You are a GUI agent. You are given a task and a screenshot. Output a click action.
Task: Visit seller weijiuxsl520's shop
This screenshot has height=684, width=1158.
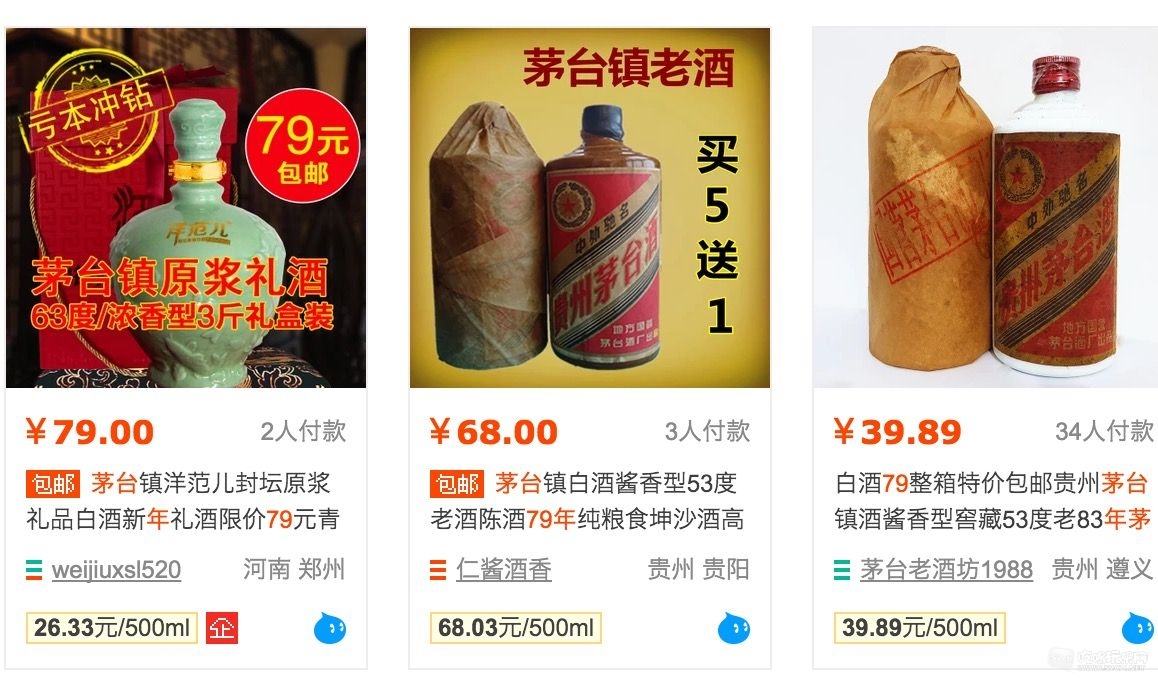116,570
